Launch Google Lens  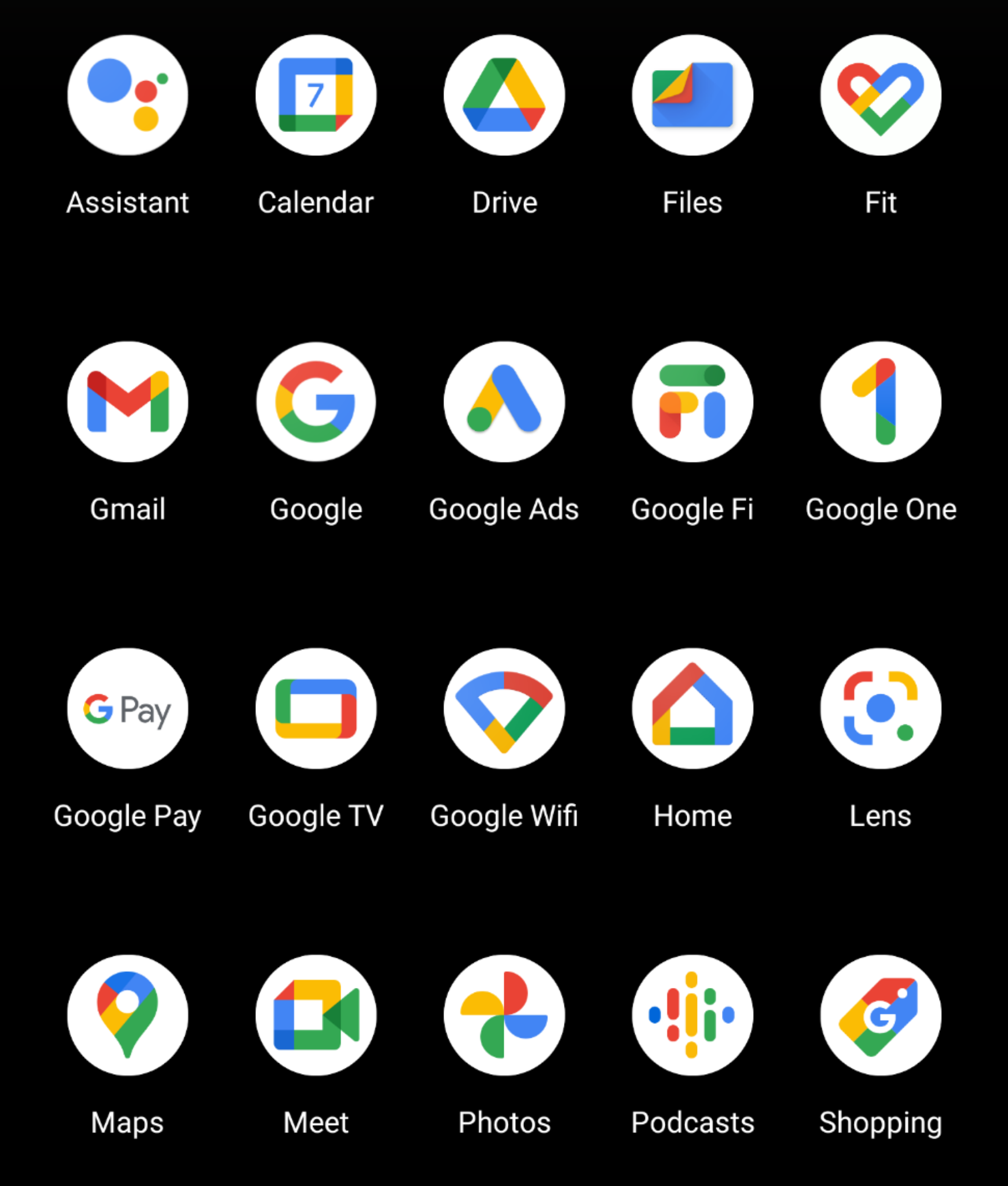(x=881, y=709)
